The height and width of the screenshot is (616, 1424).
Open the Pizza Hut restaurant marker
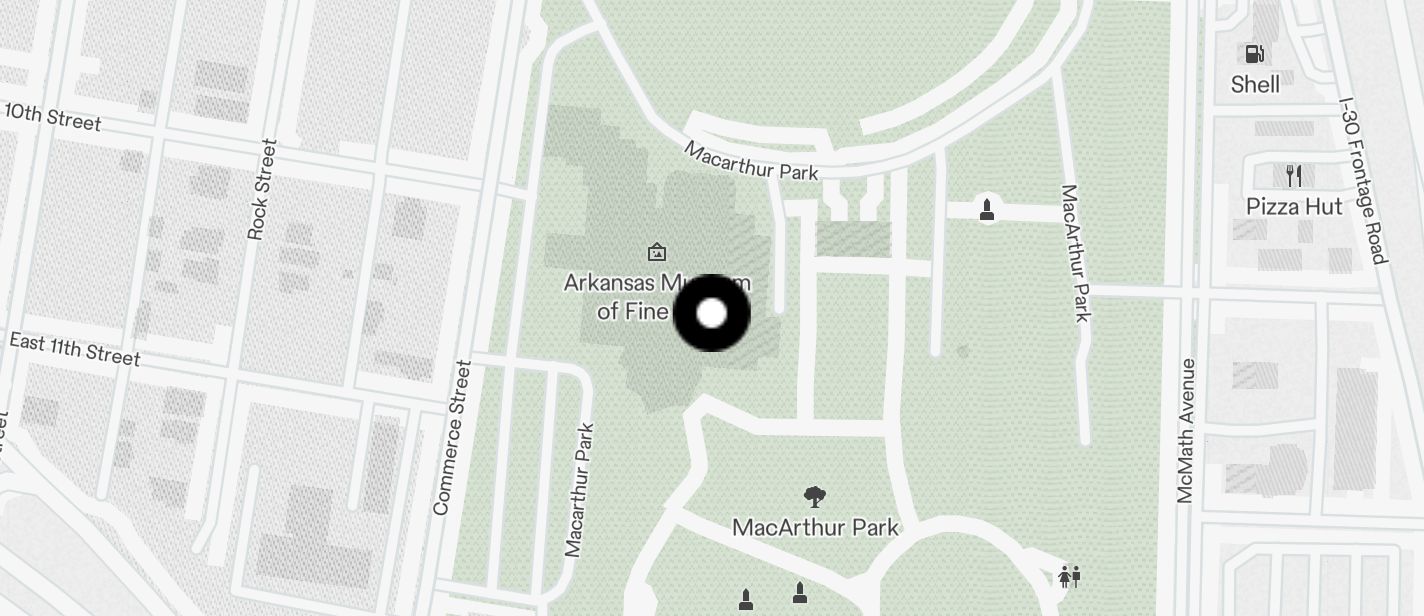[1294, 177]
